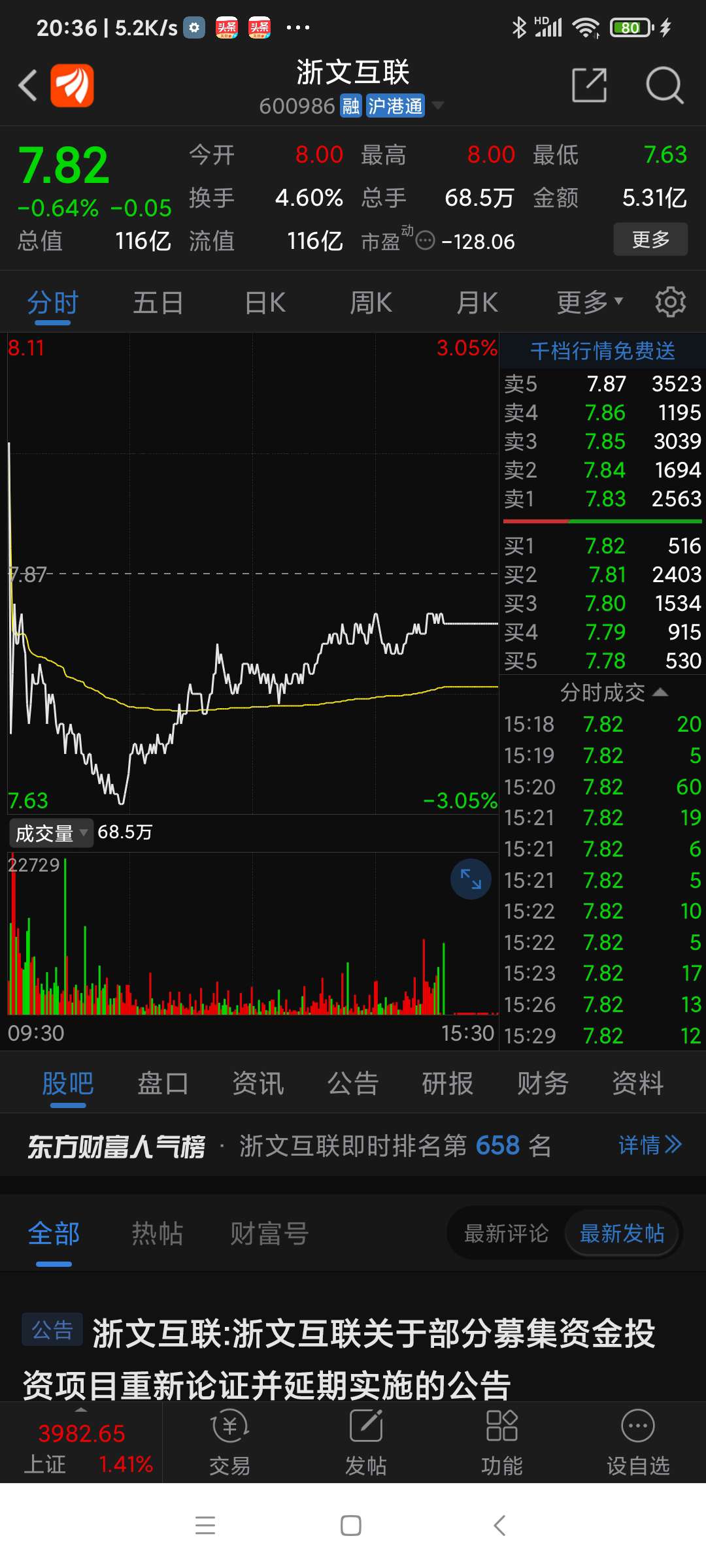Select the 周K chart tab
706x1568 pixels.
tap(371, 303)
